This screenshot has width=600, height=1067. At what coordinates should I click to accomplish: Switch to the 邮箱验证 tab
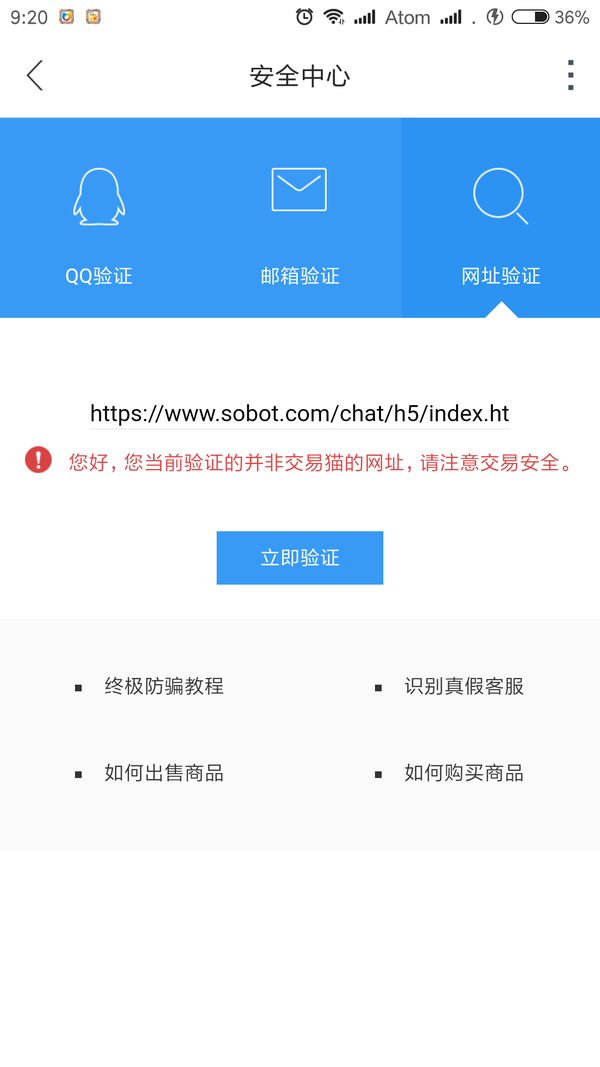coord(300,218)
